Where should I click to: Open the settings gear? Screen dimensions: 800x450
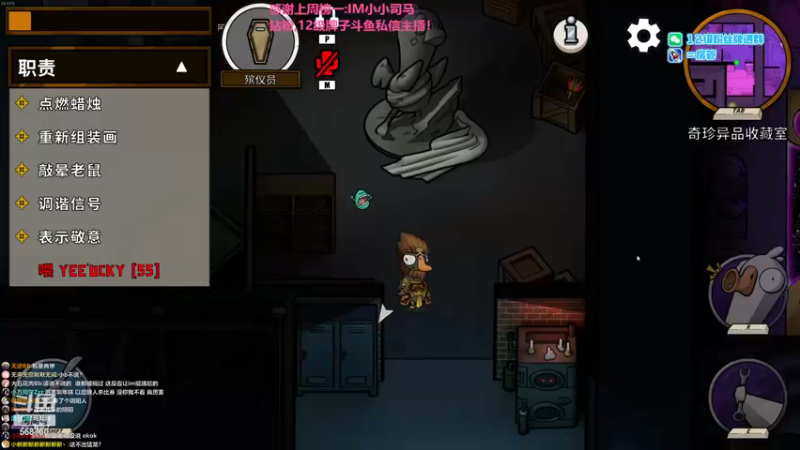point(643,36)
